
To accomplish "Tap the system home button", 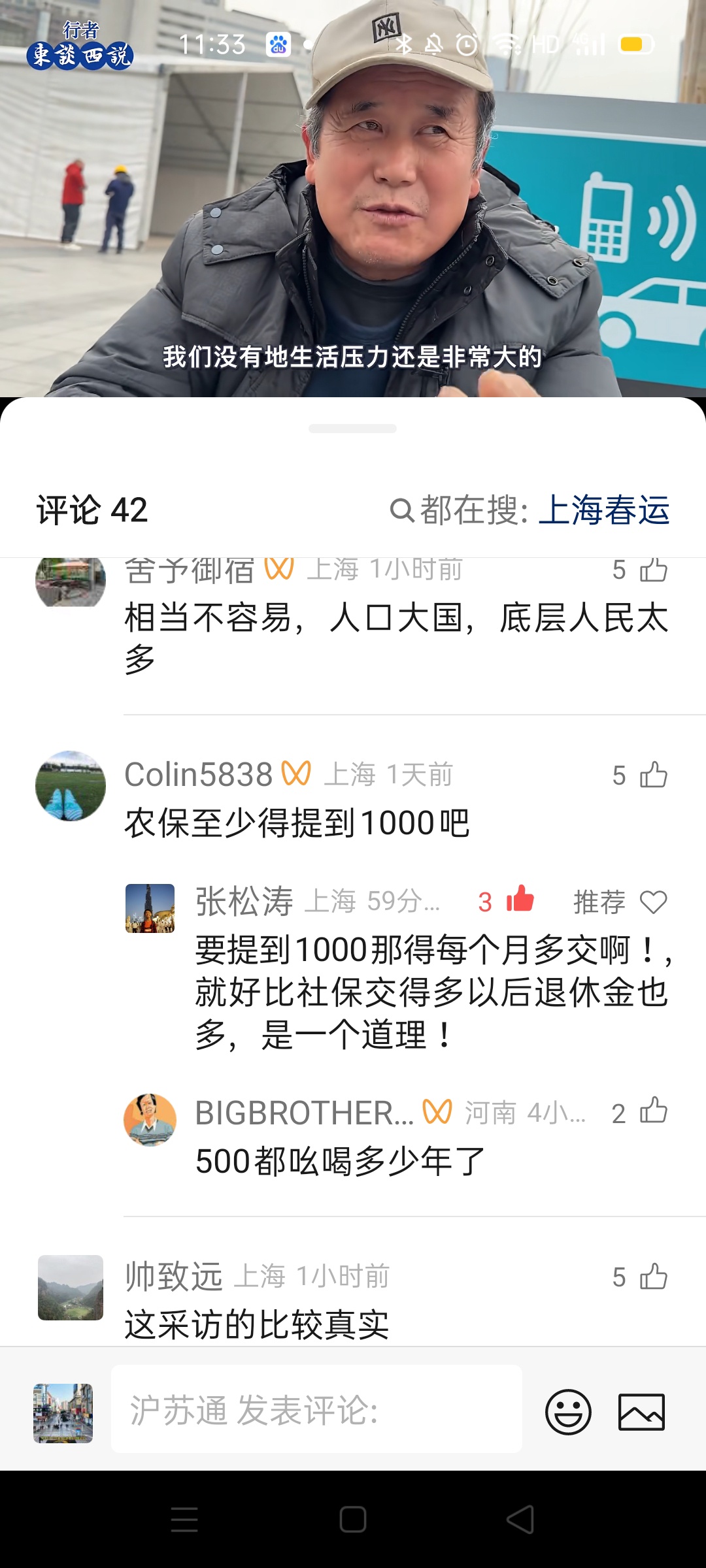I will (353, 1520).
